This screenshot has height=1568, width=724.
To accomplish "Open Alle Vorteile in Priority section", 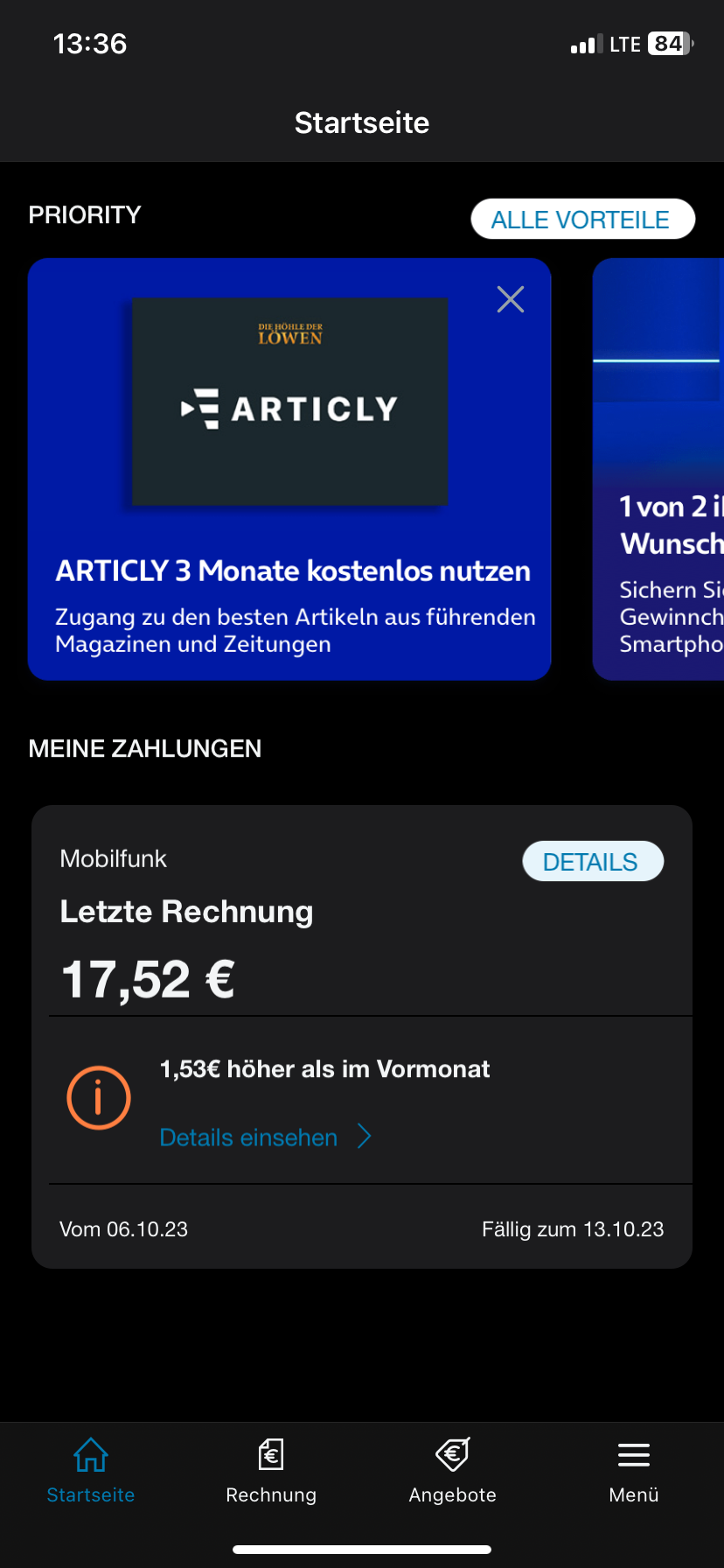I will click(x=581, y=219).
